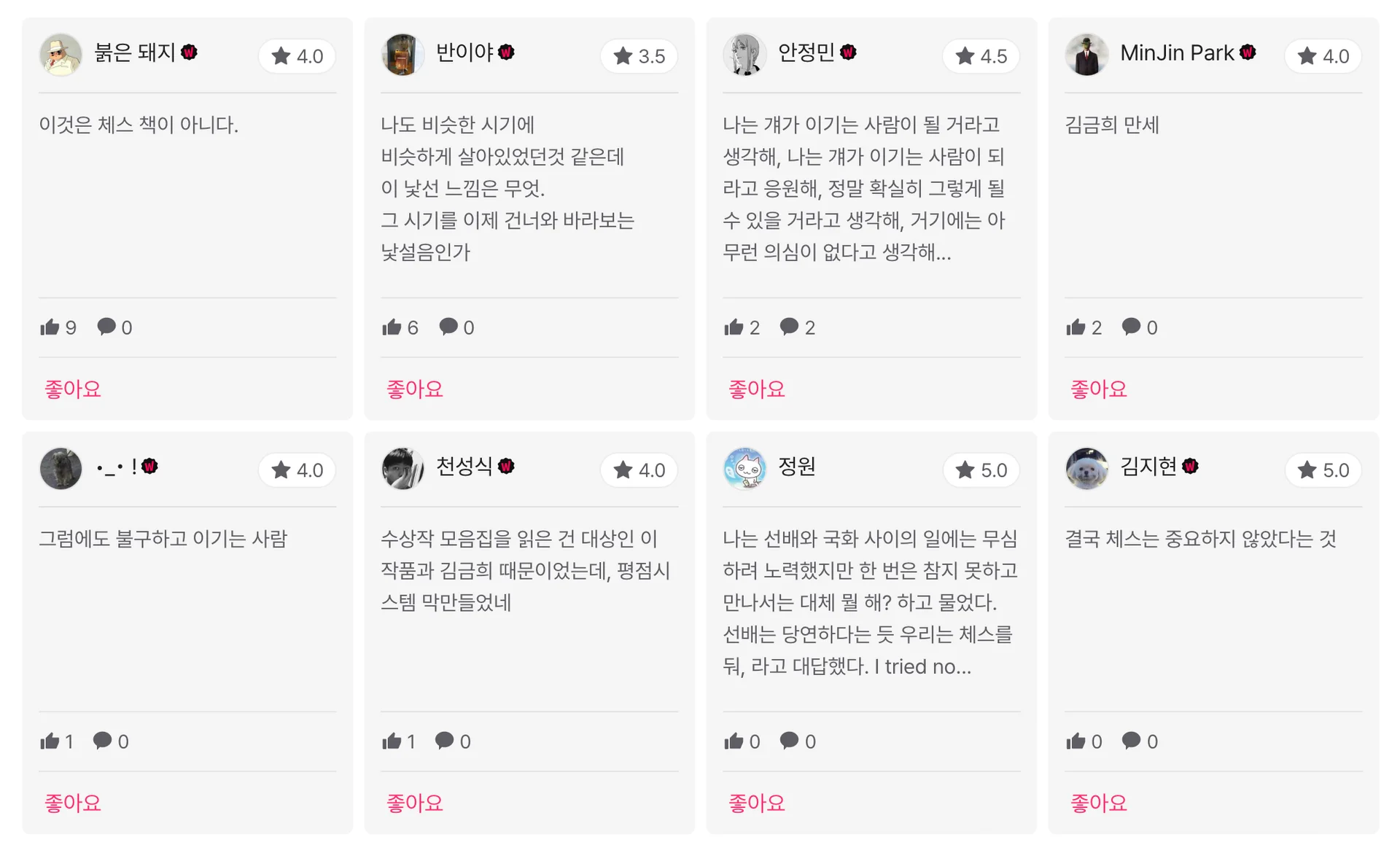Read the full review by 정원

tap(869, 602)
